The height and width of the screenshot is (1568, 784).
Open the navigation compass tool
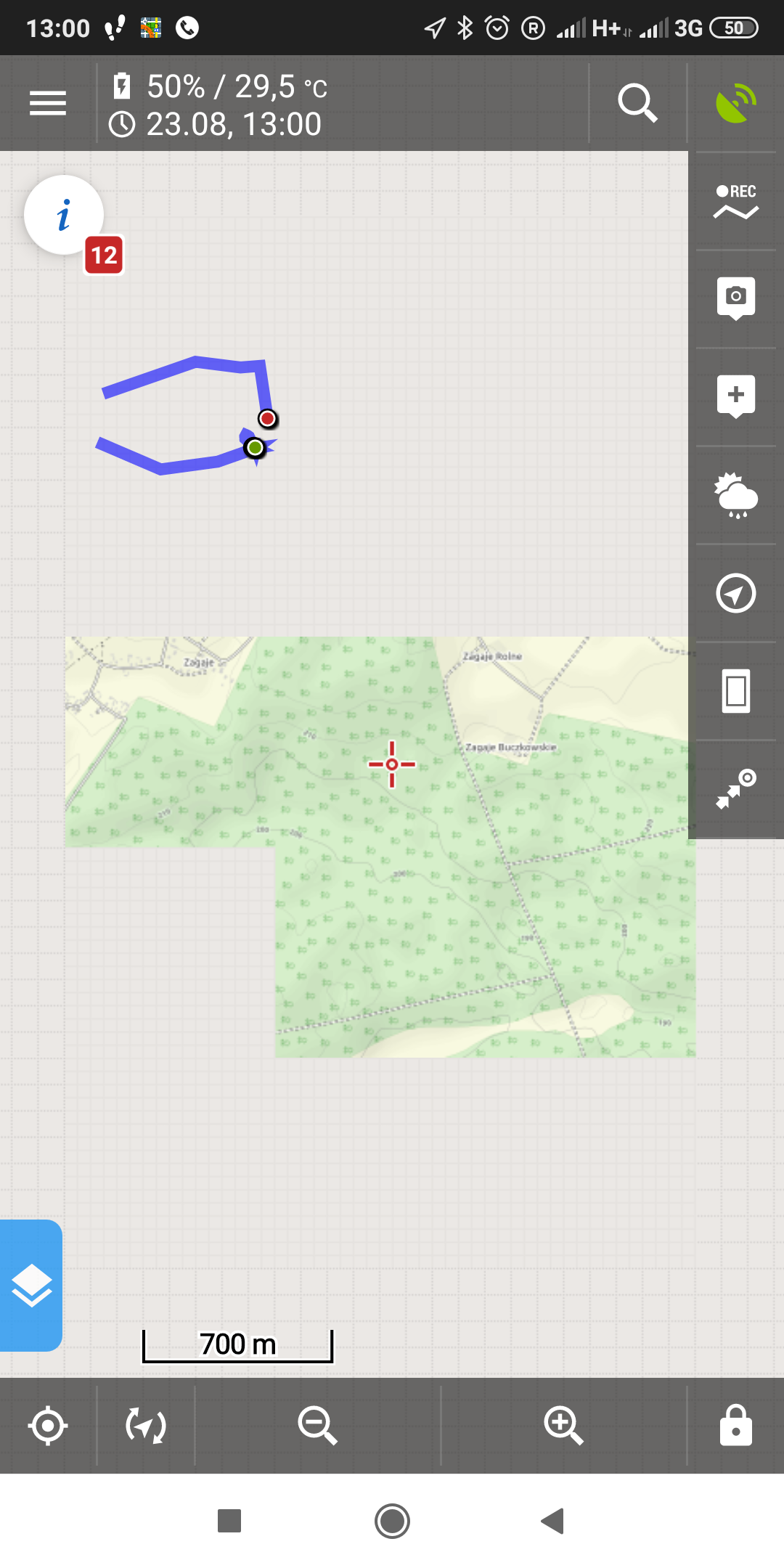pyautogui.click(x=735, y=593)
